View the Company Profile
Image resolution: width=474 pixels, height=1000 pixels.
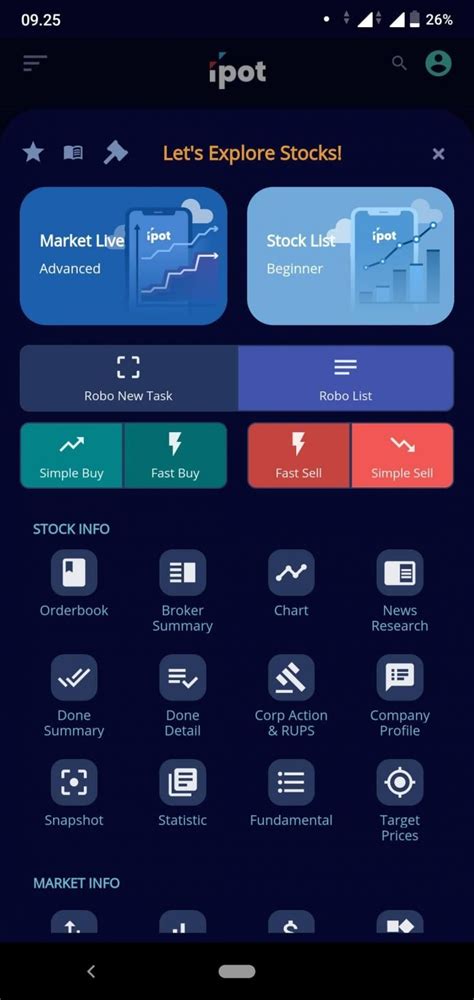[400, 696]
